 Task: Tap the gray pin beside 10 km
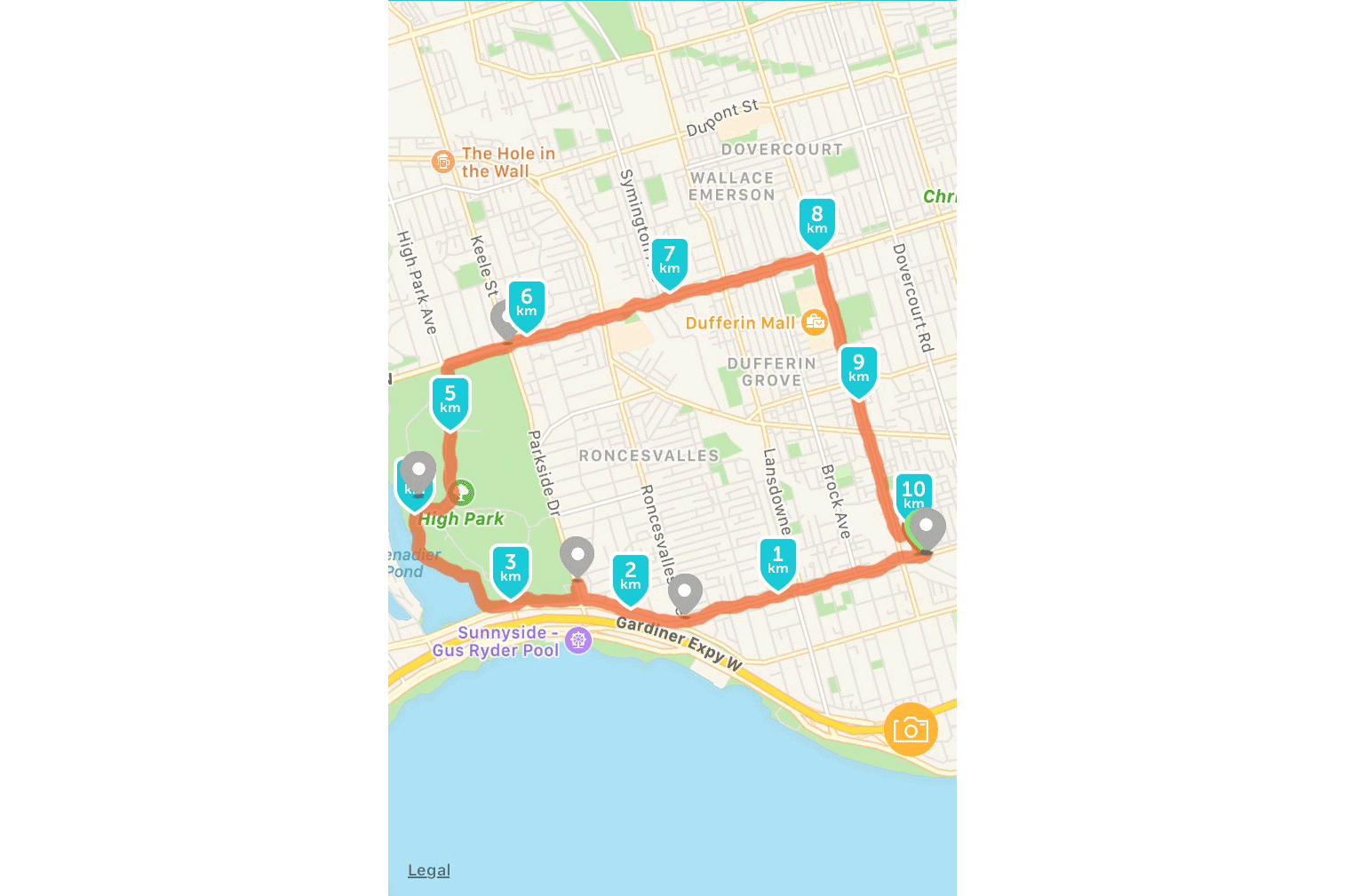pos(927,528)
